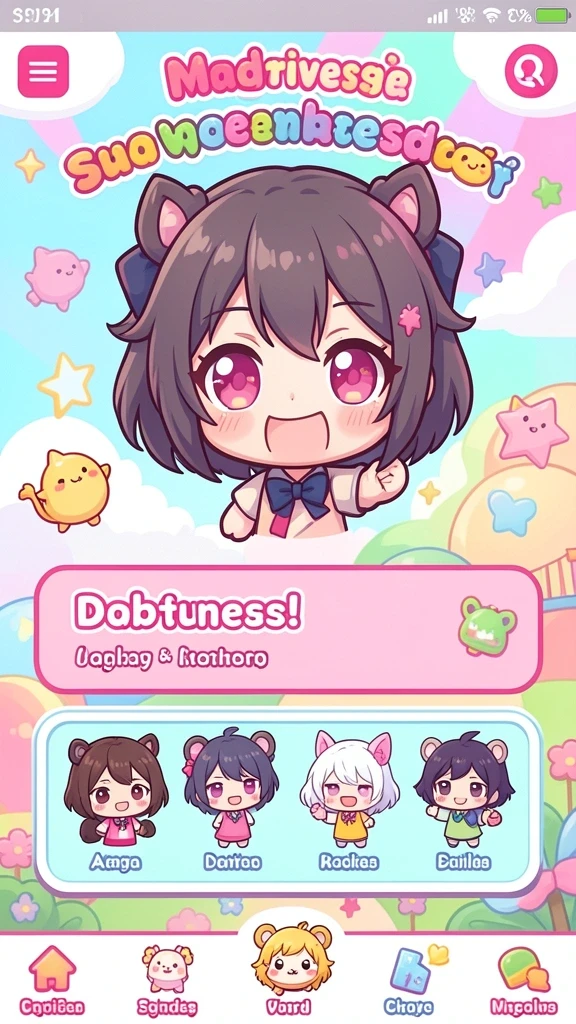Go to the house-icon home tab
Viewport: 576px width, 1024px height.
tap(52, 980)
